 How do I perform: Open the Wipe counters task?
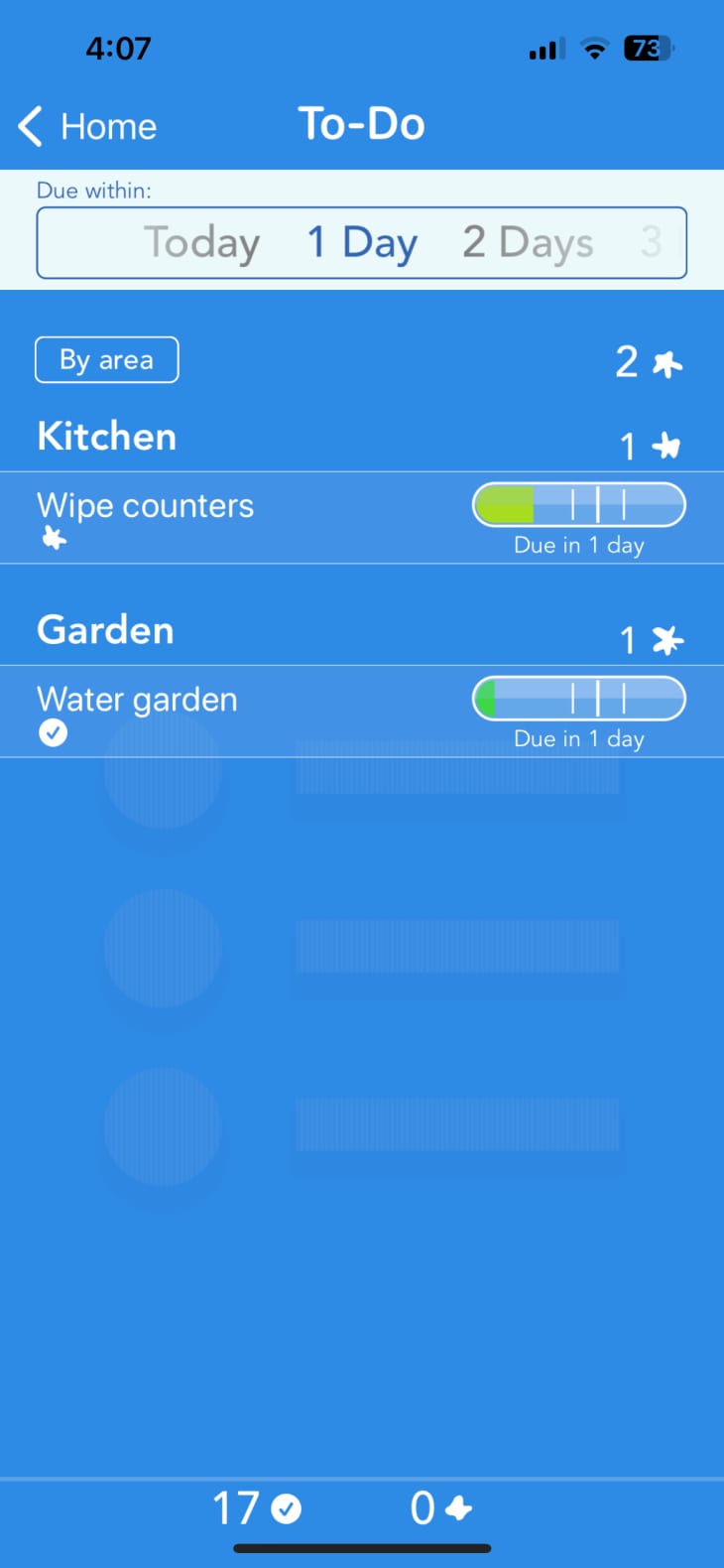tap(145, 505)
